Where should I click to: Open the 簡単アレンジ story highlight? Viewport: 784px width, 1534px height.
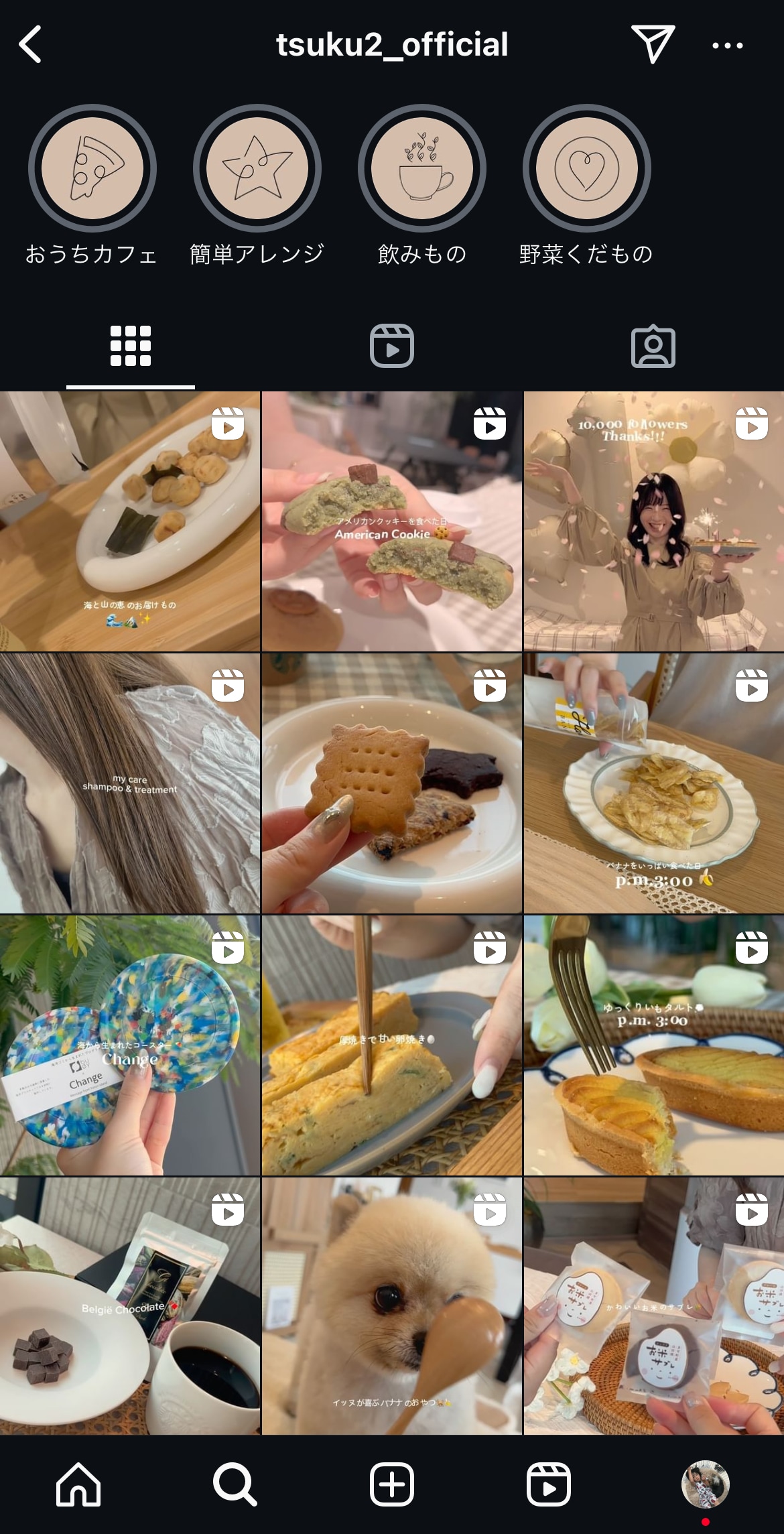[x=257, y=168]
